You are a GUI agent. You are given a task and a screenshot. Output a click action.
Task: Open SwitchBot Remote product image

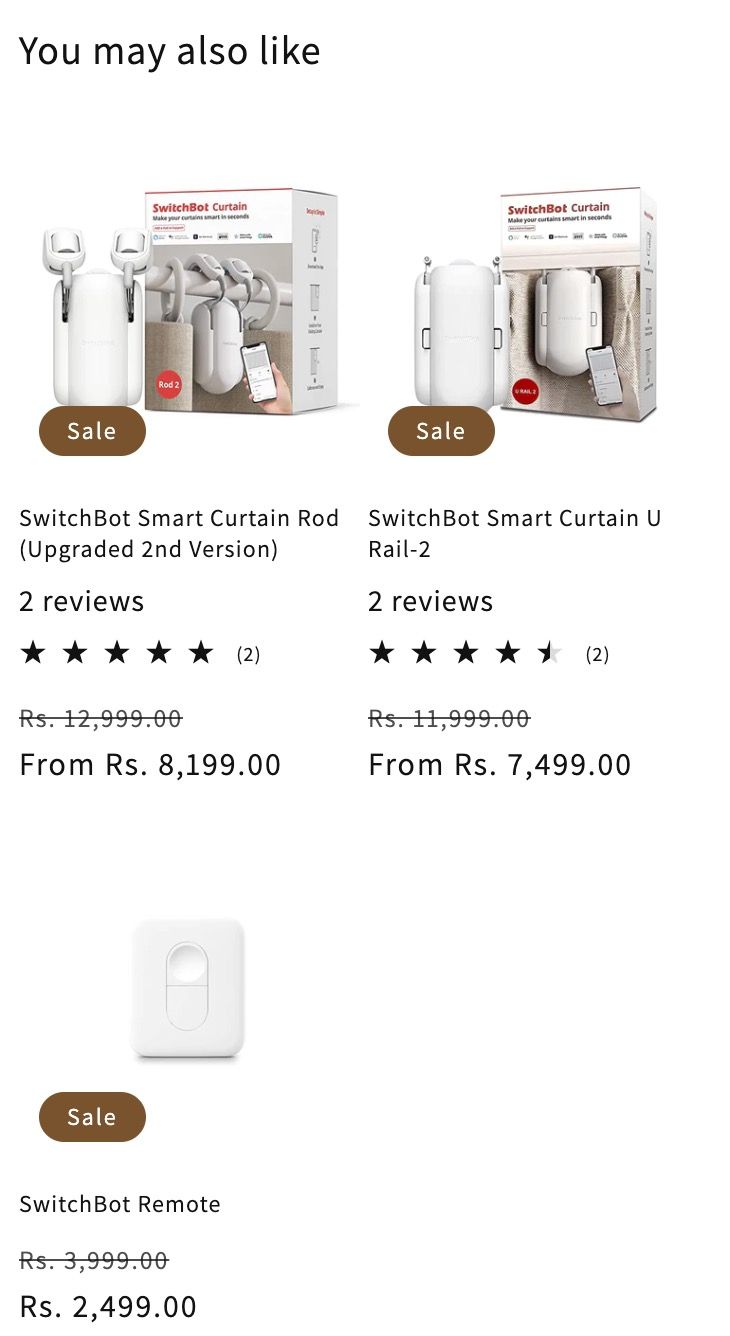tap(188, 988)
